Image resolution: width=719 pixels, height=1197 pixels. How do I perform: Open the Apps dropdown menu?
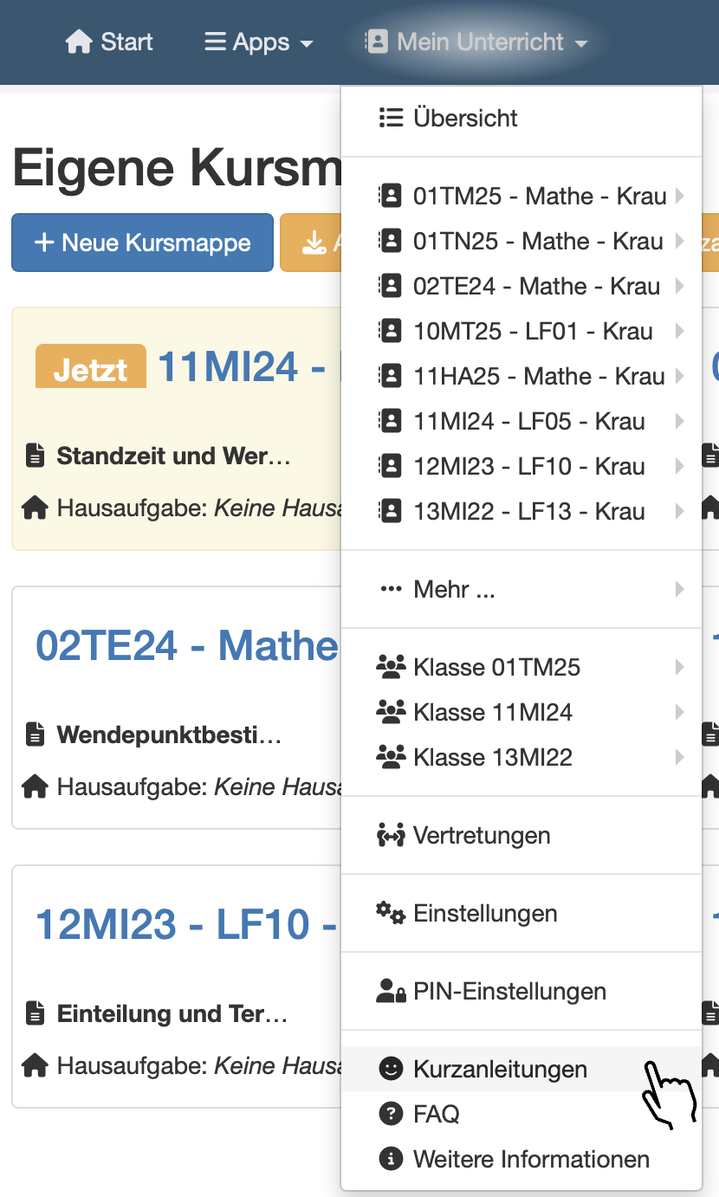click(x=259, y=42)
